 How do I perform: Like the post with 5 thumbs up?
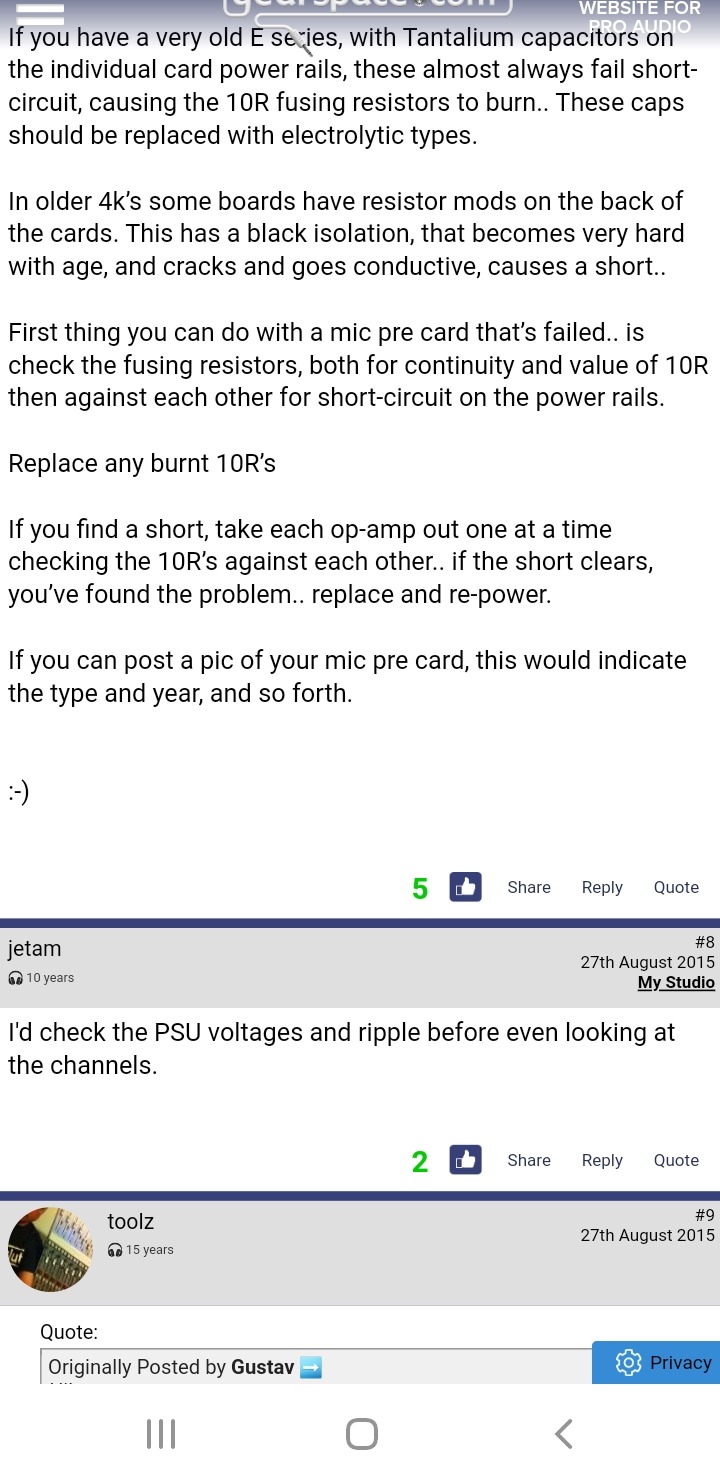465,887
